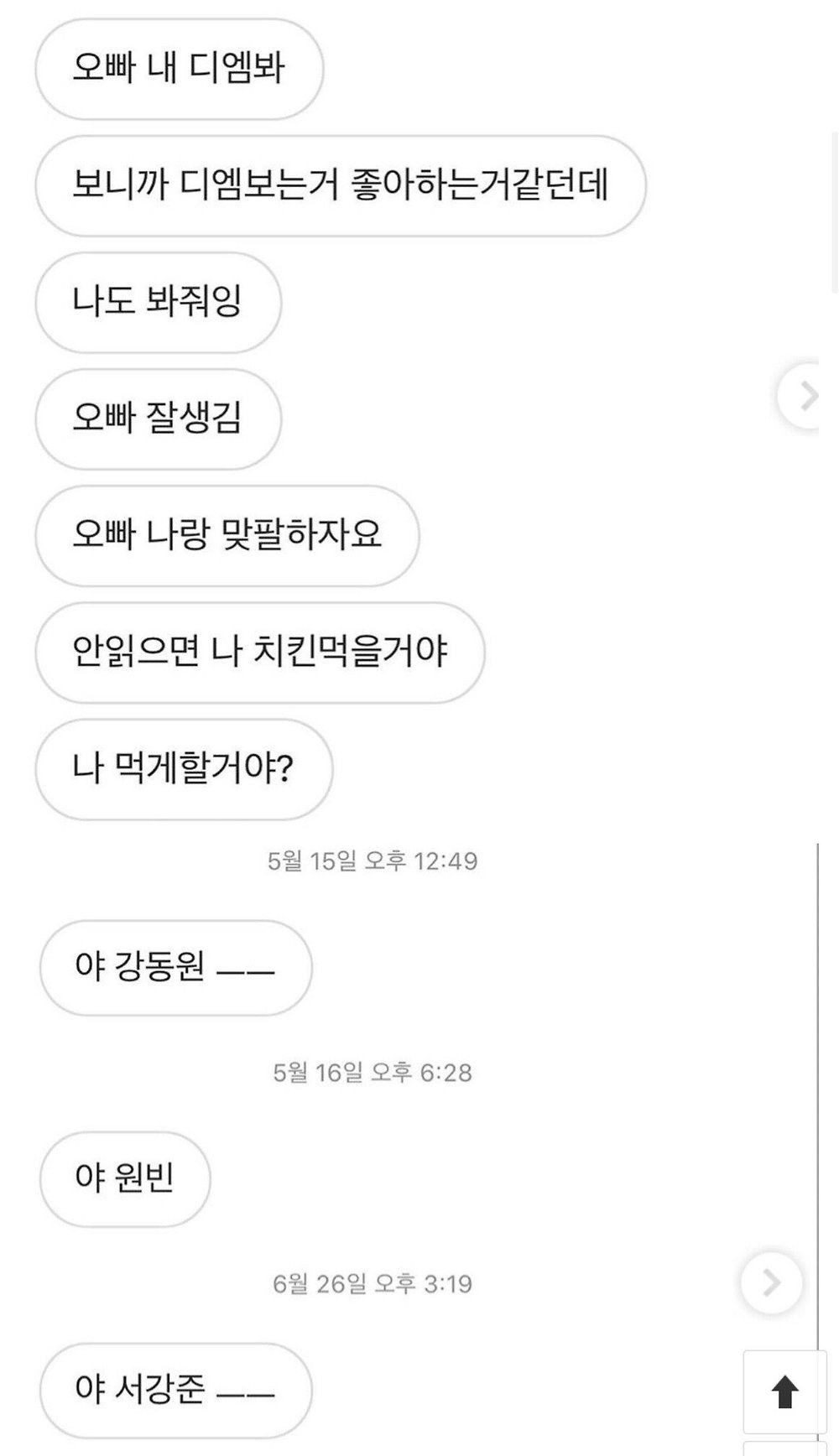Tap the next chevron beside the 6월 26일 timestamp
Image resolution: width=839 pixels, height=1456 pixels.
771,1282
